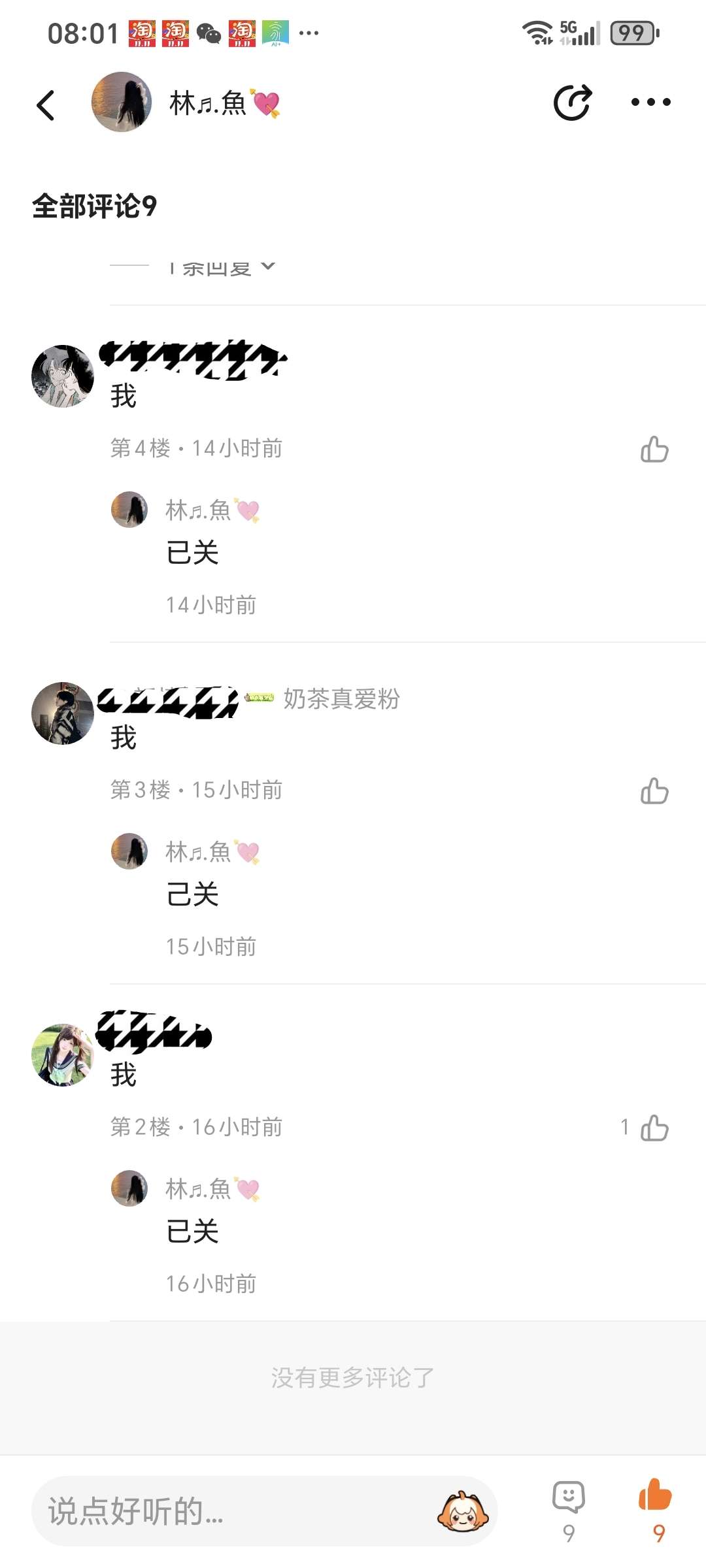Toggle the orange thumbs-up on the post
706x1568 pixels.
coord(656,1496)
